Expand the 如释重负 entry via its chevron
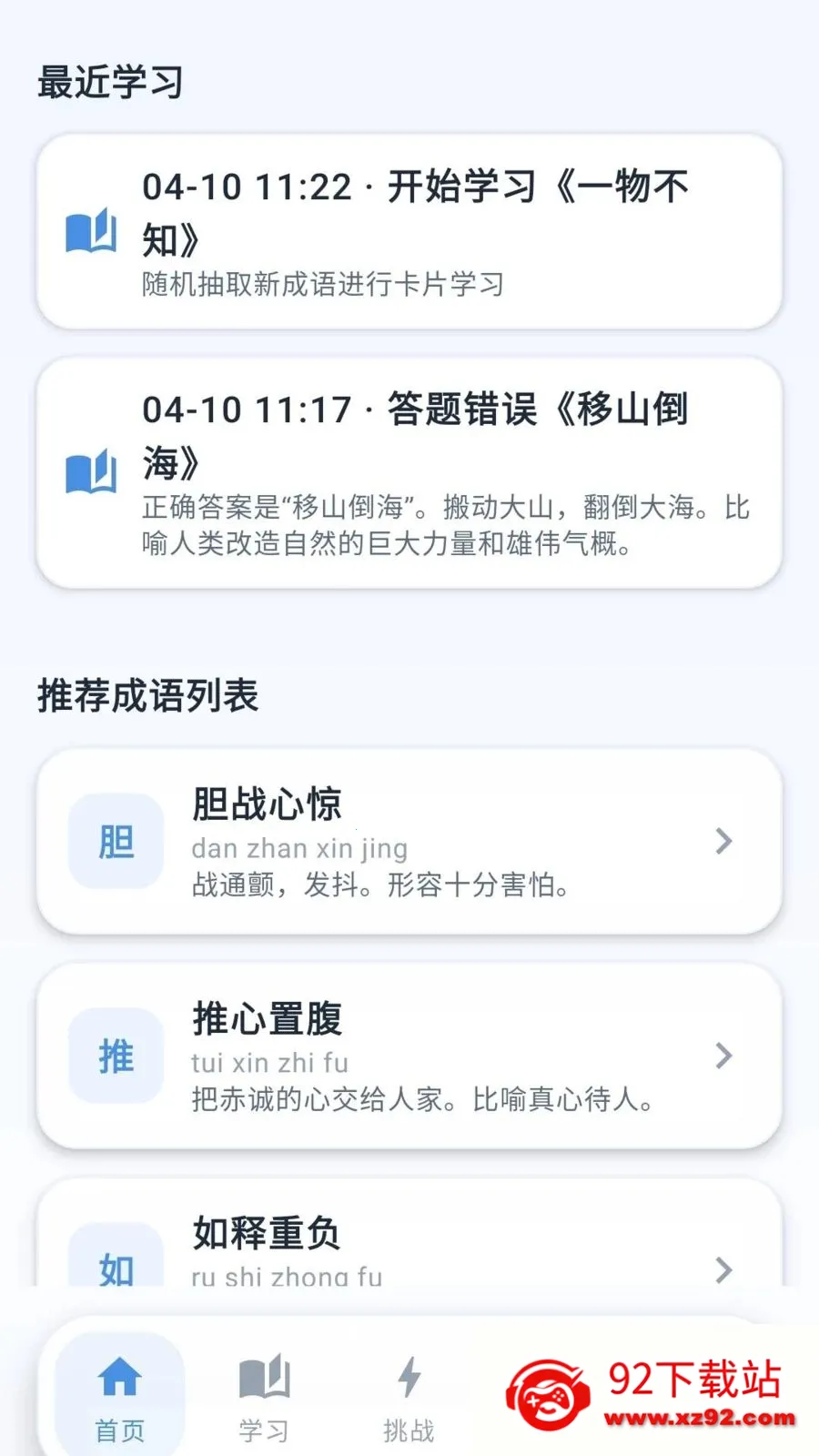819x1456 pixels. pyautogui.click(x=723, y=1270)
